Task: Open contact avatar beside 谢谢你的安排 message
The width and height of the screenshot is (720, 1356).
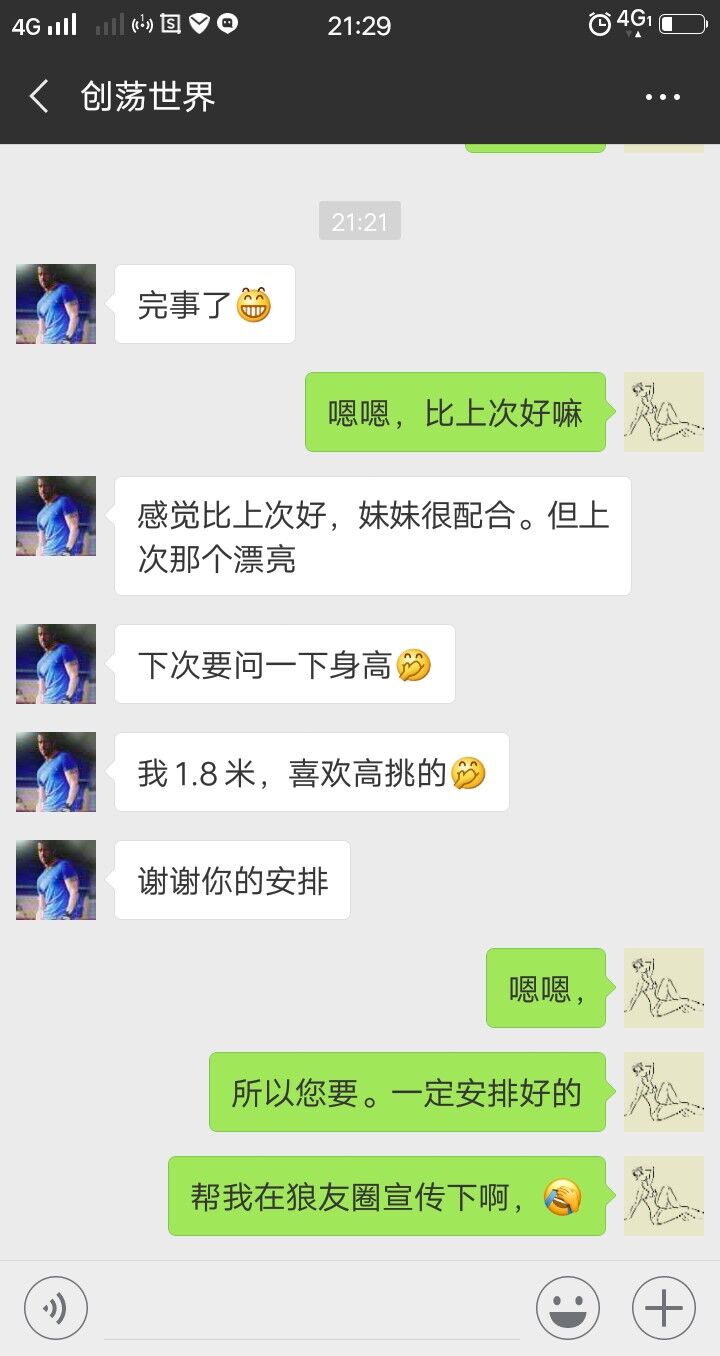Action: [56, 880]
